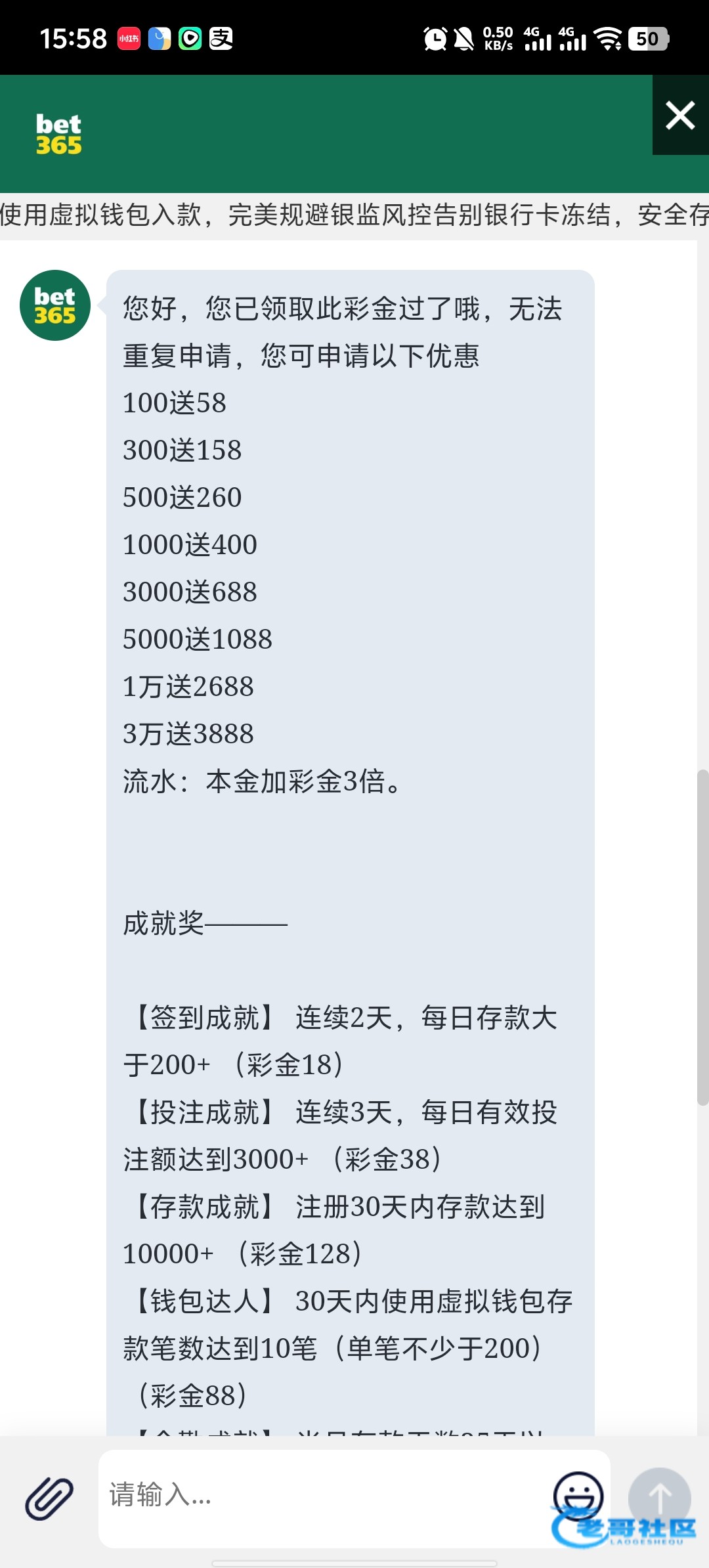This screenshot has height=1568, width=709.
Task: Send the message with the arrow button
Action: pos(659,1498)
